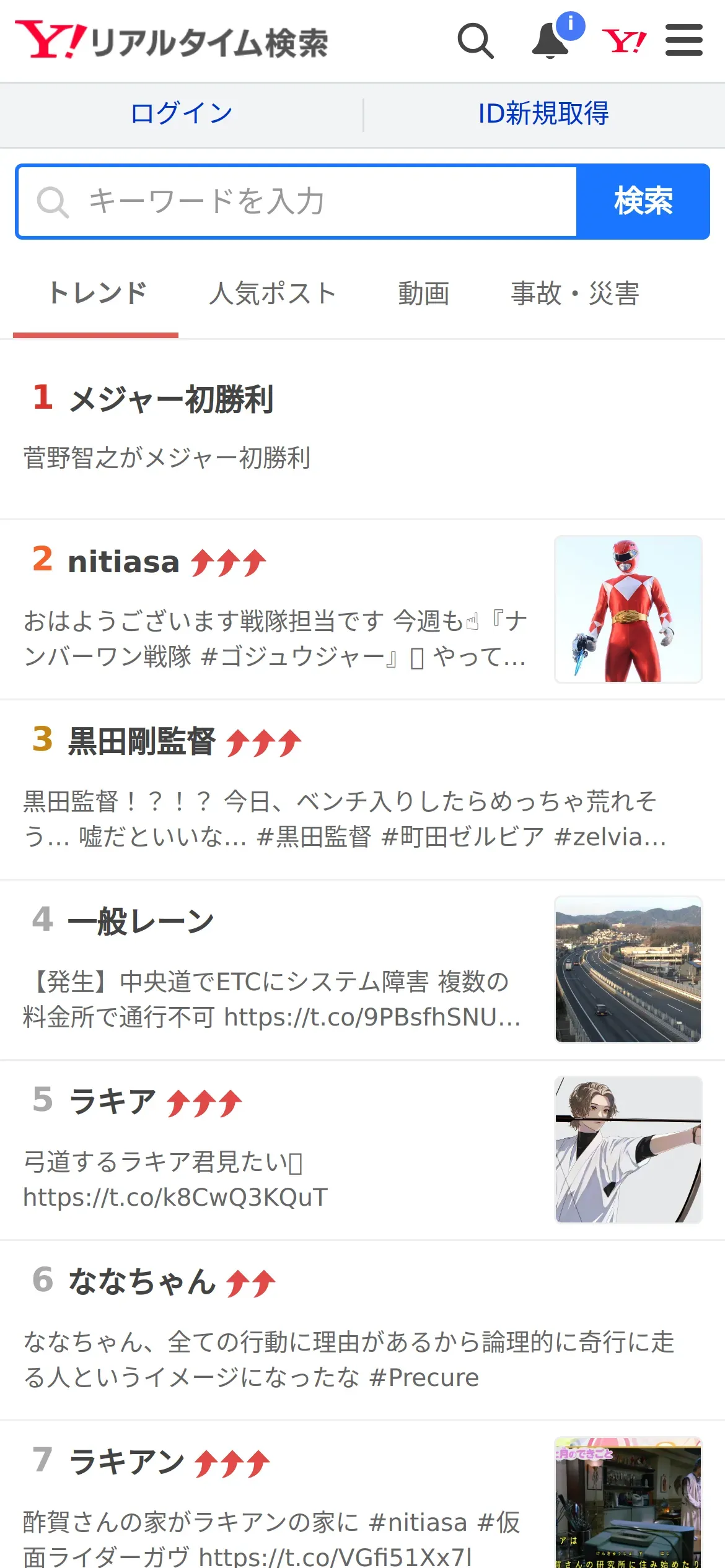
Task: Open trend 1 メジャー初勝利
Action: coord(170,399)
